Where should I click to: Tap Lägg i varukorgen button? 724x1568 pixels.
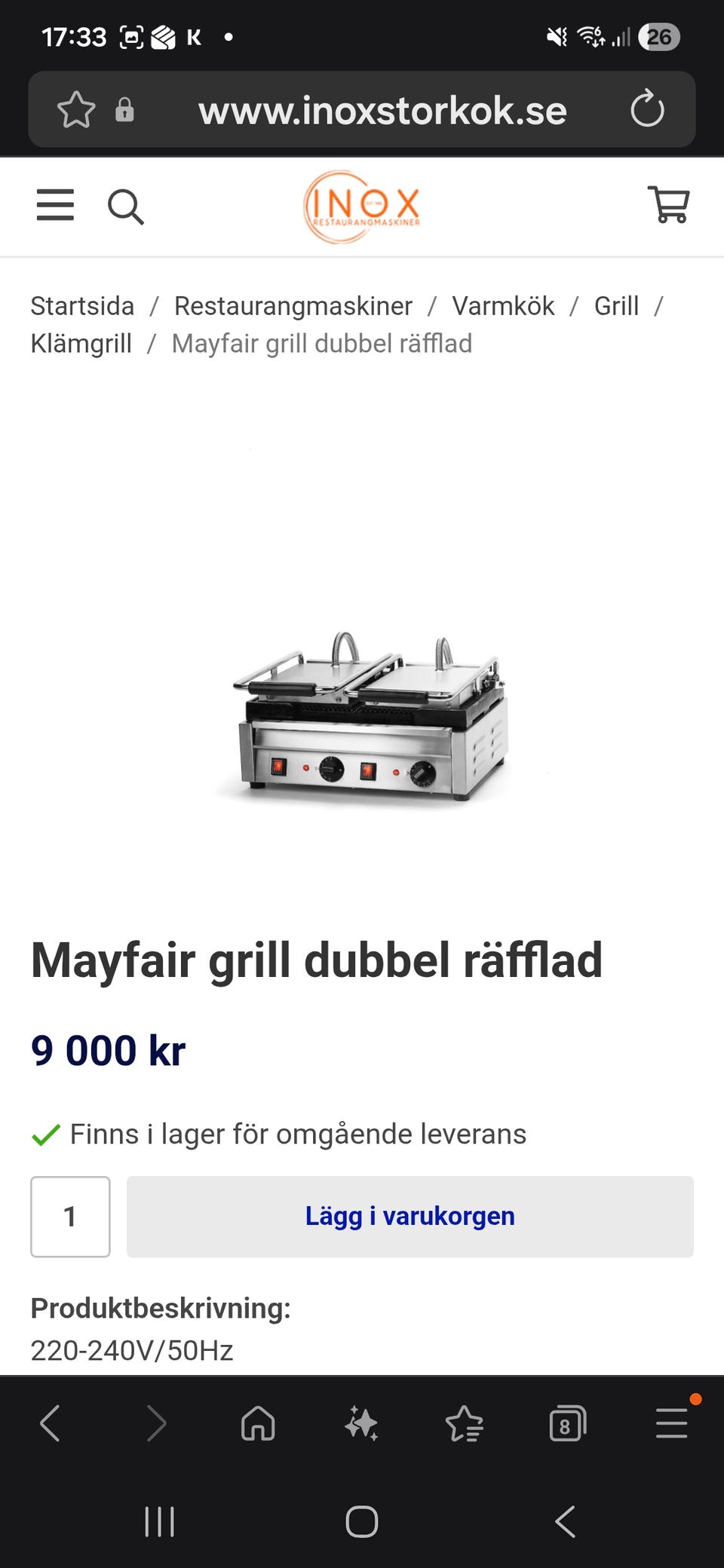(410, 1216)
